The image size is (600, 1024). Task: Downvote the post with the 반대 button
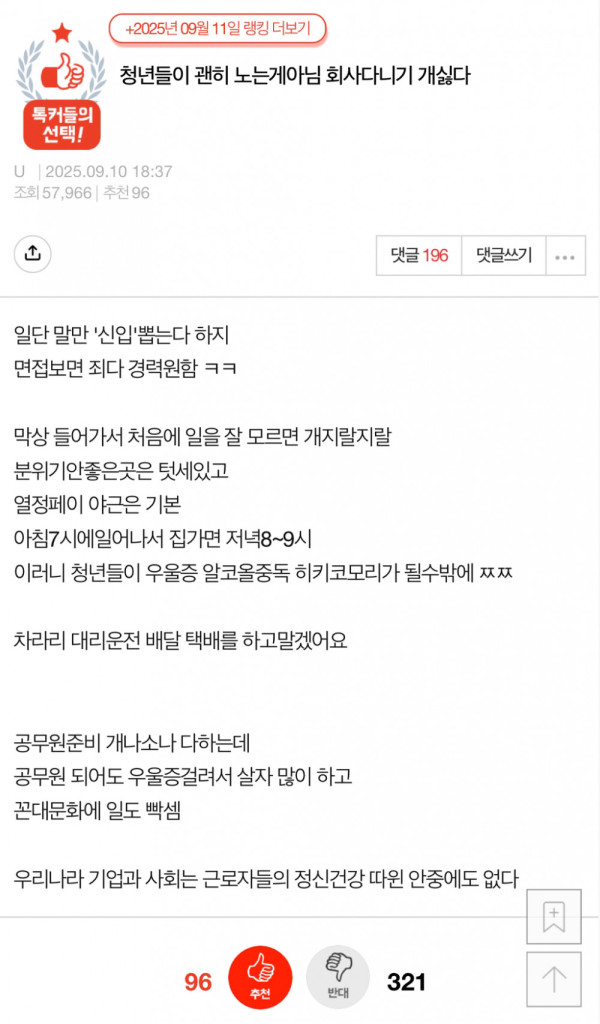[338, 978]
